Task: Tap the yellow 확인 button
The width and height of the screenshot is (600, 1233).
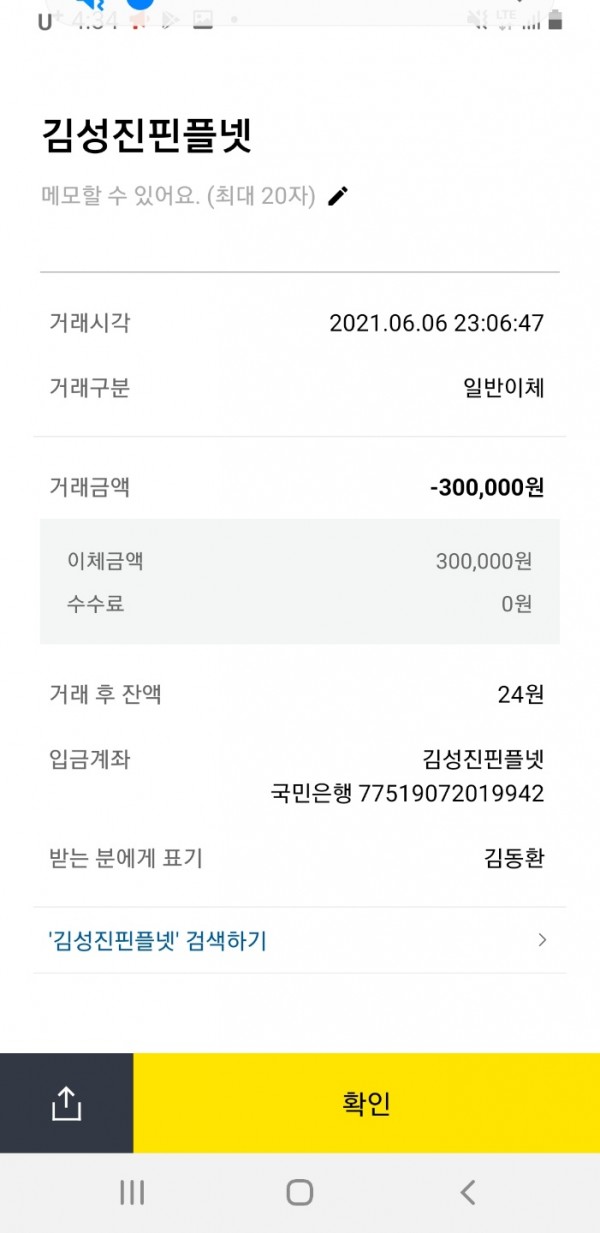Action: point(366,1103)
